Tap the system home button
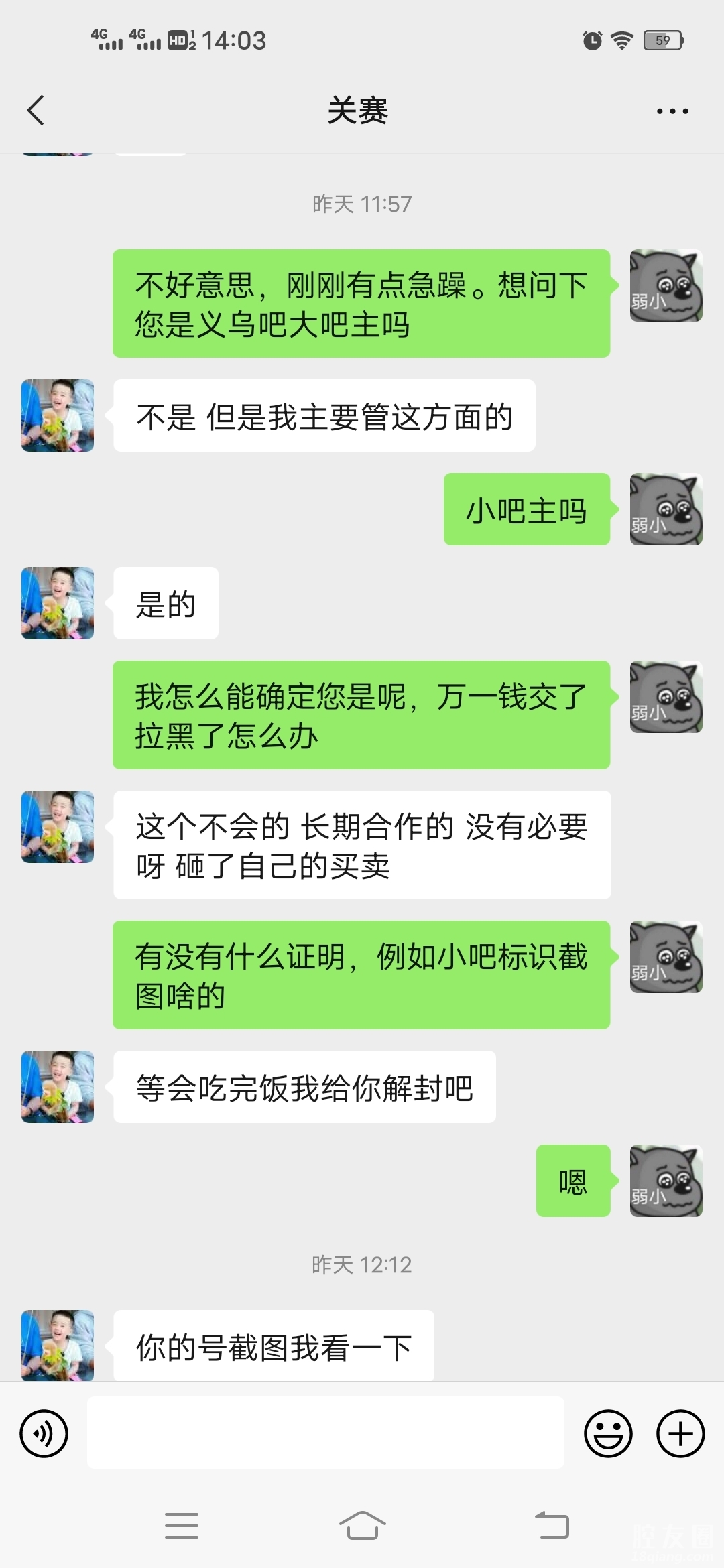 click(x=362, y=1526)
